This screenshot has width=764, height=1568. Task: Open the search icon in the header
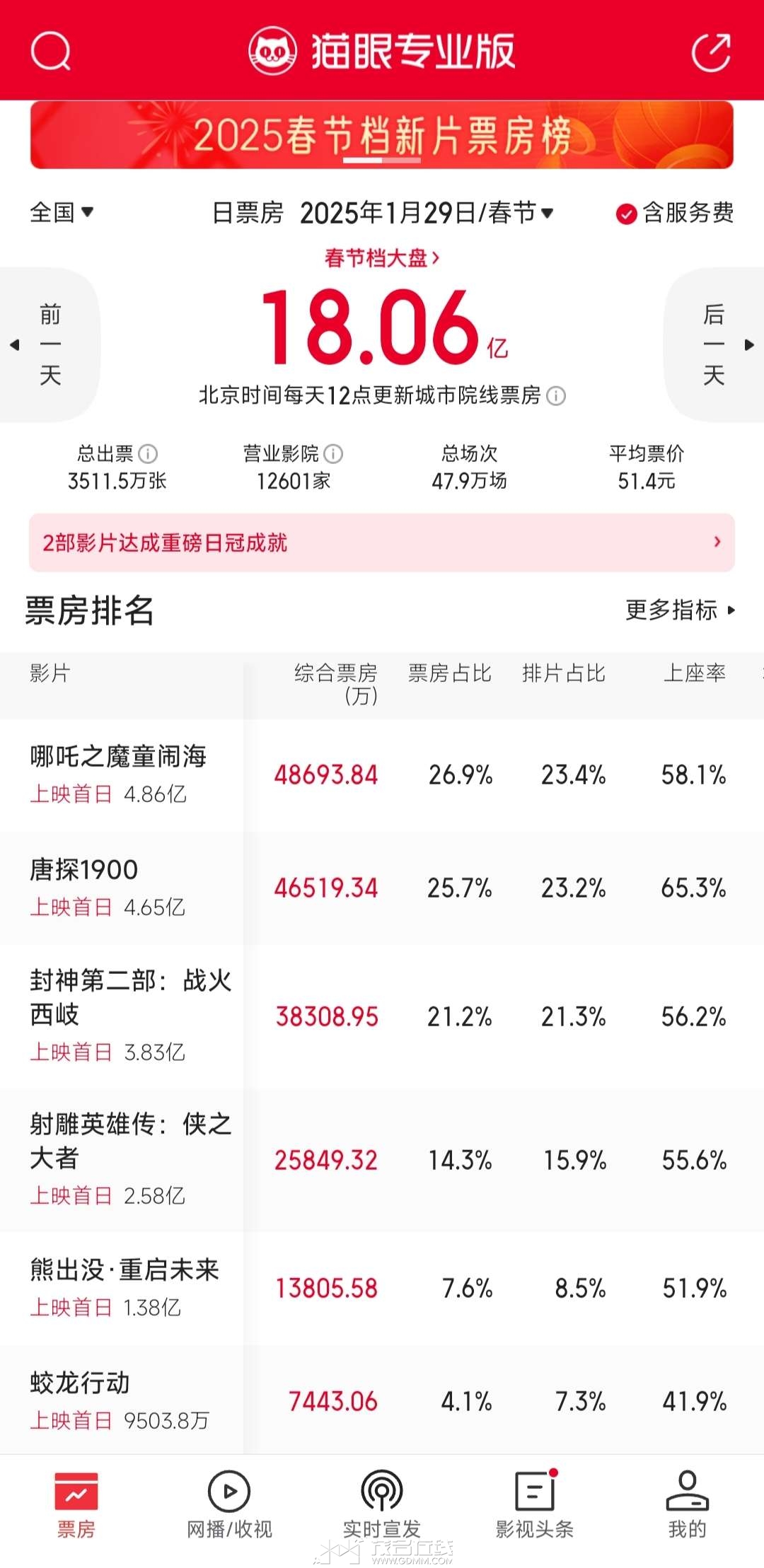pos(51,52)
